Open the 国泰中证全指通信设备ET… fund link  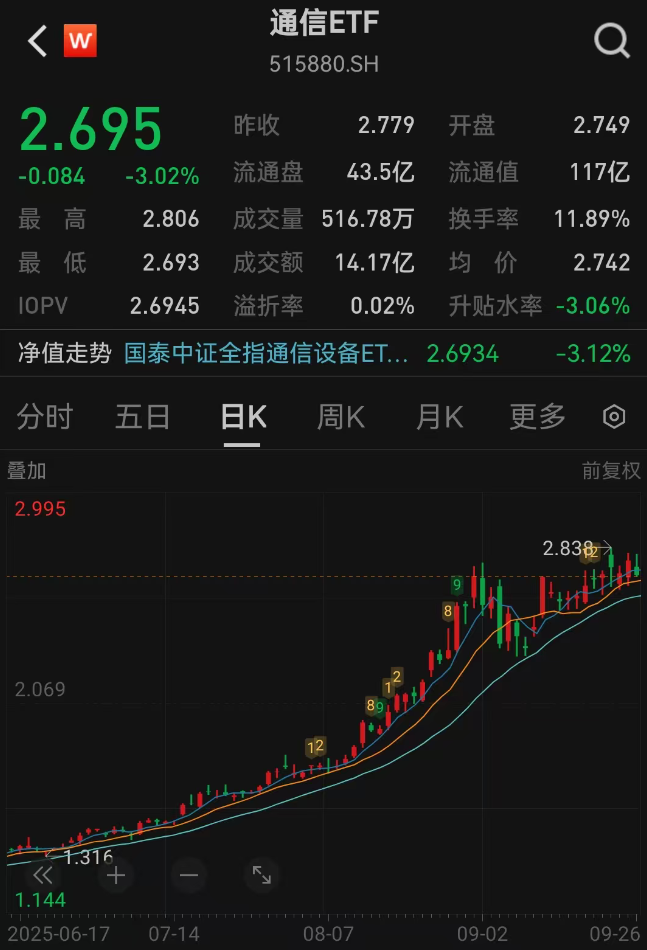(x=266, y=353)
